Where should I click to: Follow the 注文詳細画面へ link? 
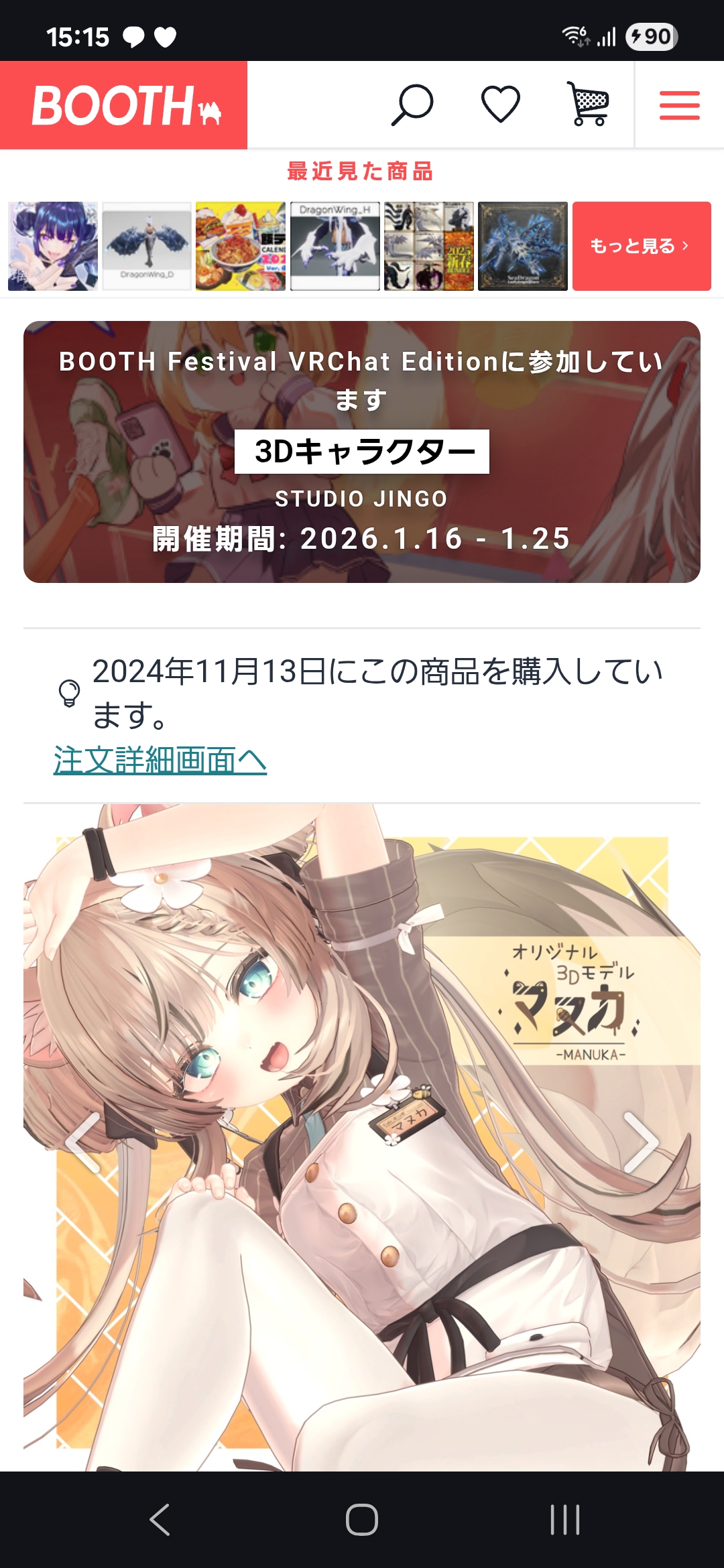tap(160, 761)
